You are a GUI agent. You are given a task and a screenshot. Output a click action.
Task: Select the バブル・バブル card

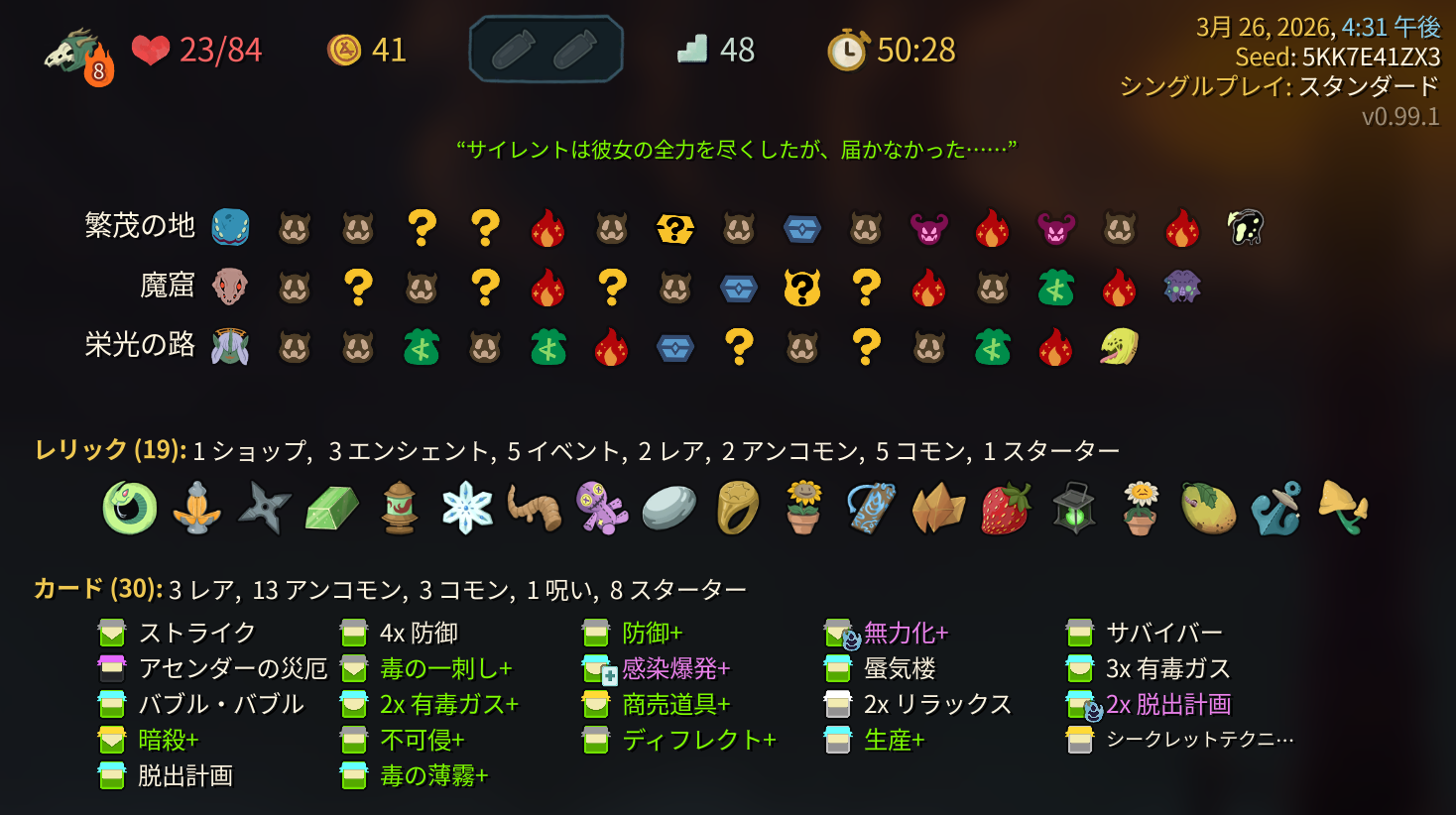click(201, 704)
